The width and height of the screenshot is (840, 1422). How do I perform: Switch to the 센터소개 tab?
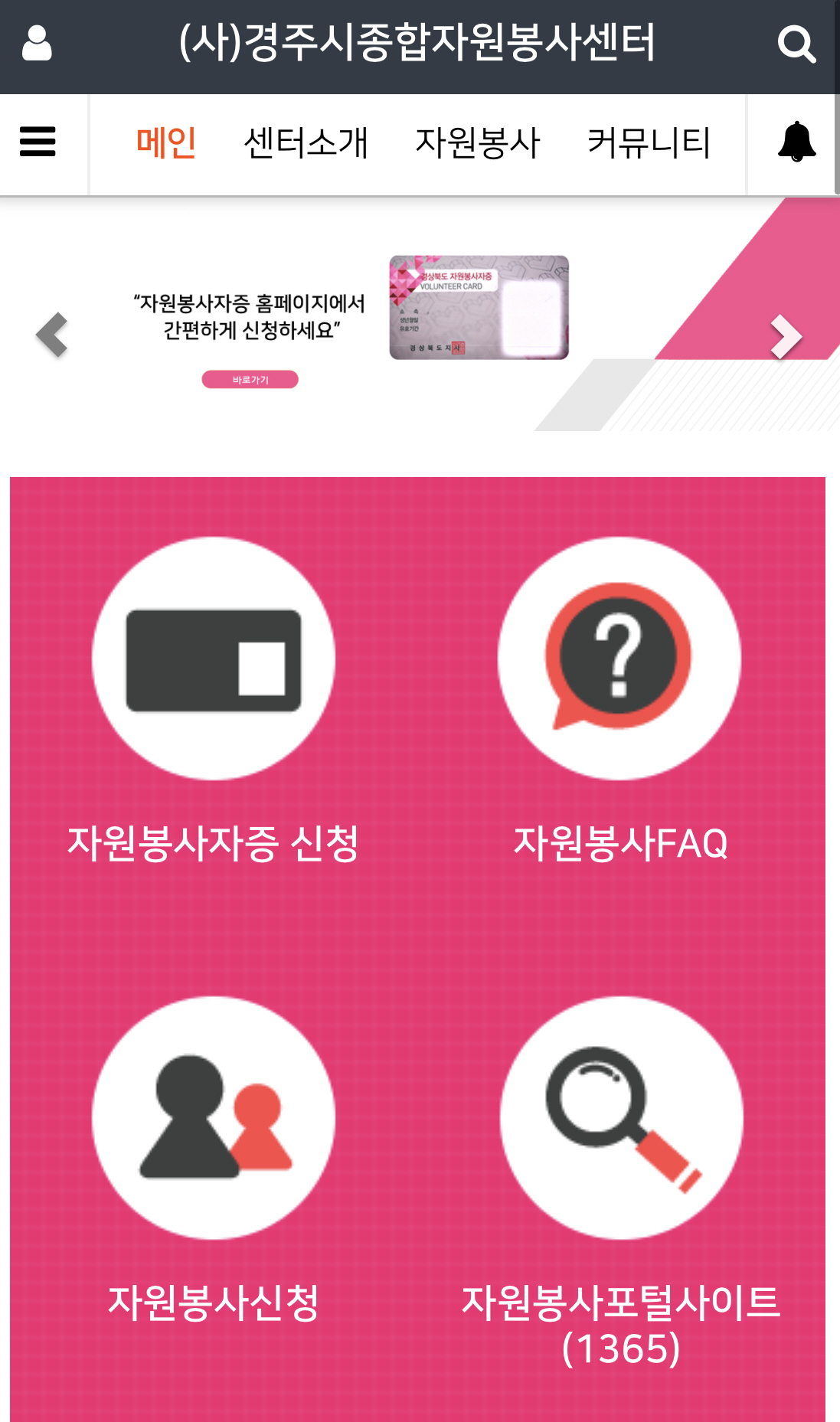tap(306, 143)
